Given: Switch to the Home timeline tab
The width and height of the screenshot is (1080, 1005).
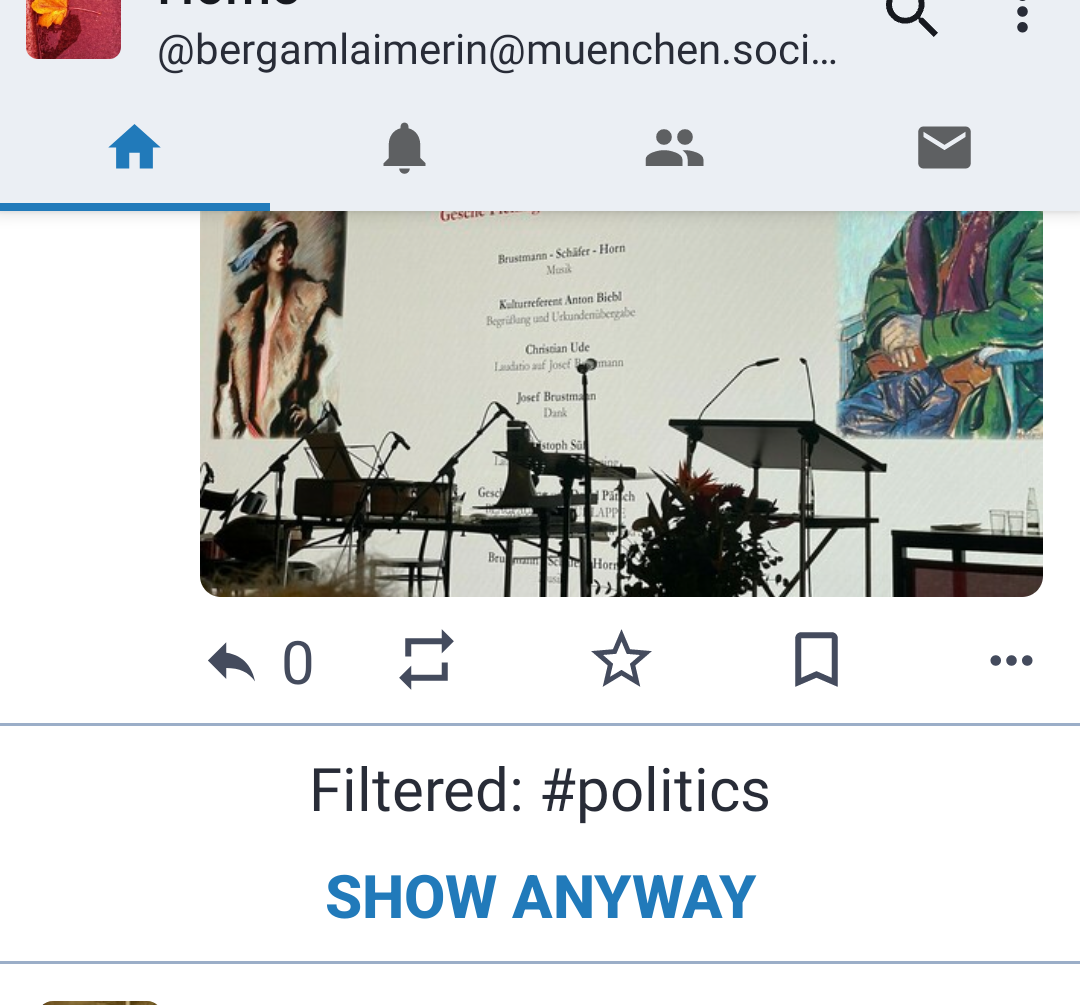Looking at the screenshot, I should point(135,149).
